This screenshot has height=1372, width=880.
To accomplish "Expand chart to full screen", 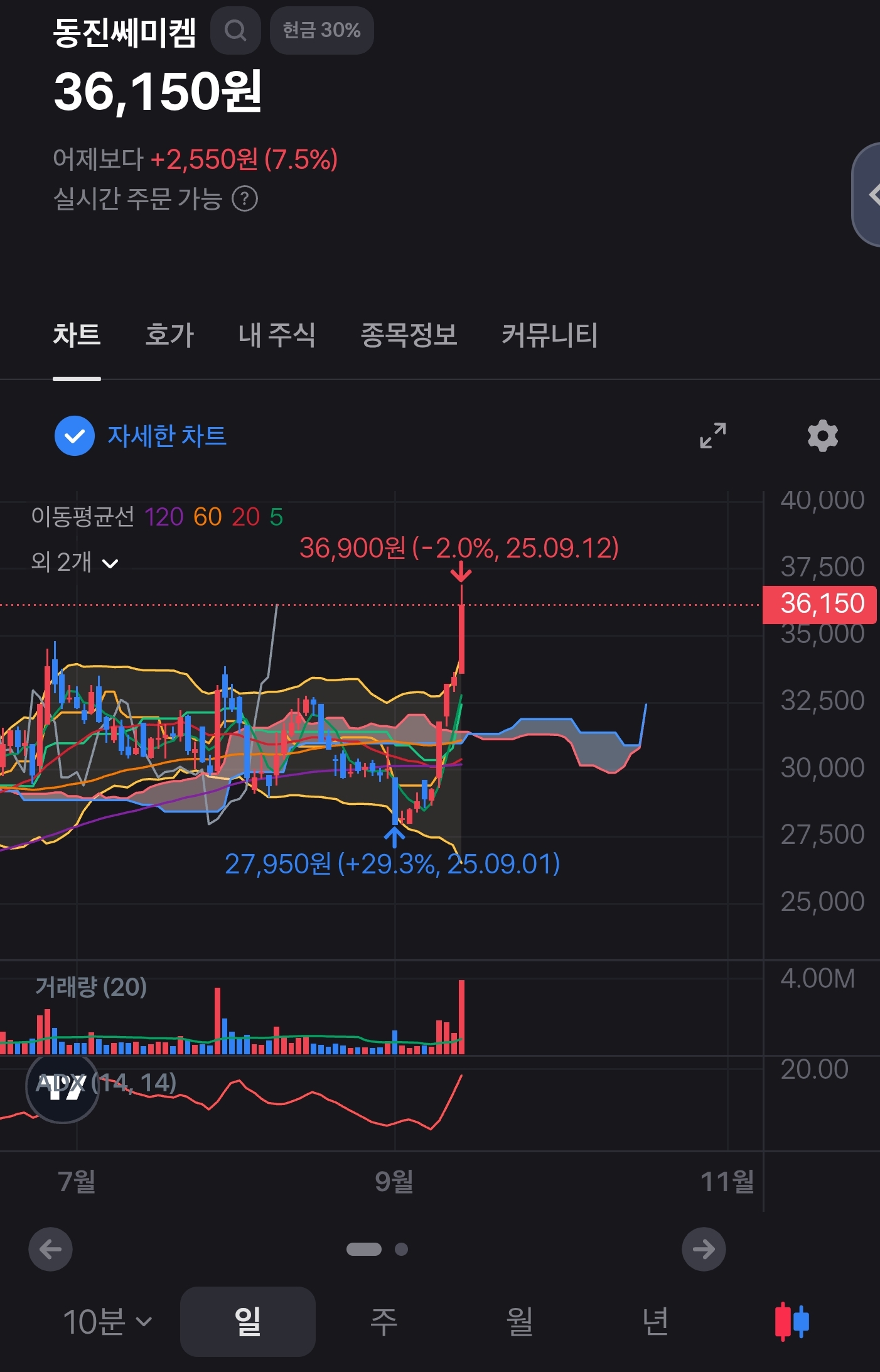I will pyautogui.click(x=713, y=436).
